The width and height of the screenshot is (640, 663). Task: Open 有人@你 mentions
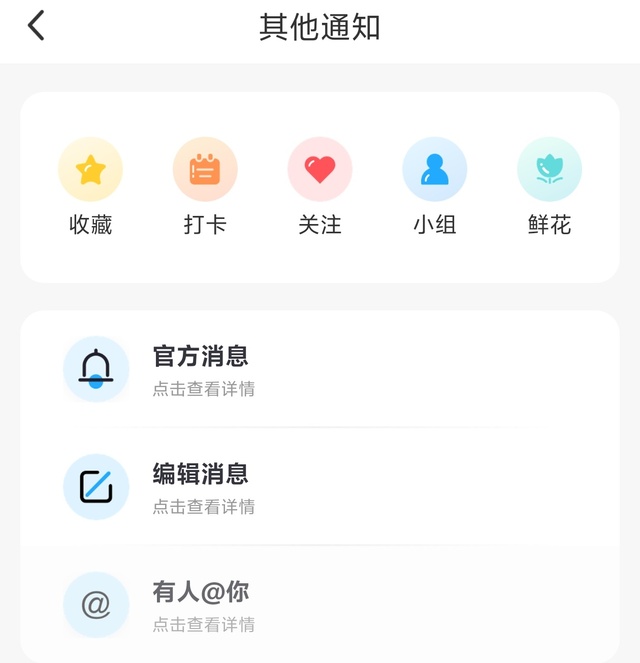(320, 604)
